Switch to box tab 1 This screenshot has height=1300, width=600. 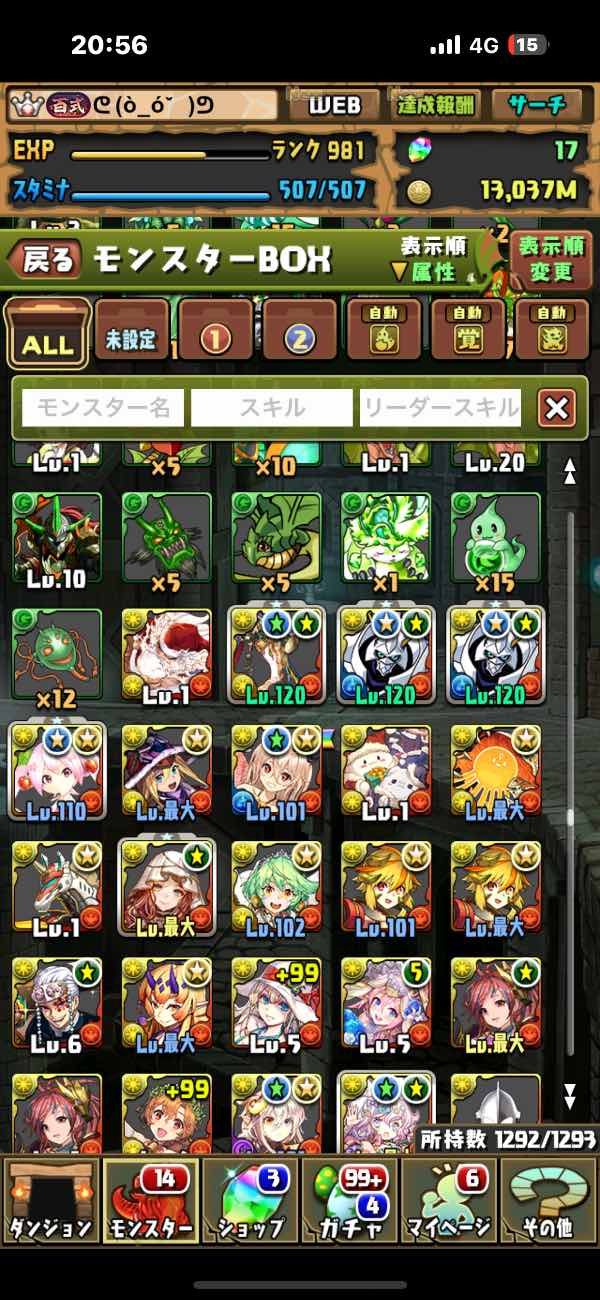pos(216,333)
